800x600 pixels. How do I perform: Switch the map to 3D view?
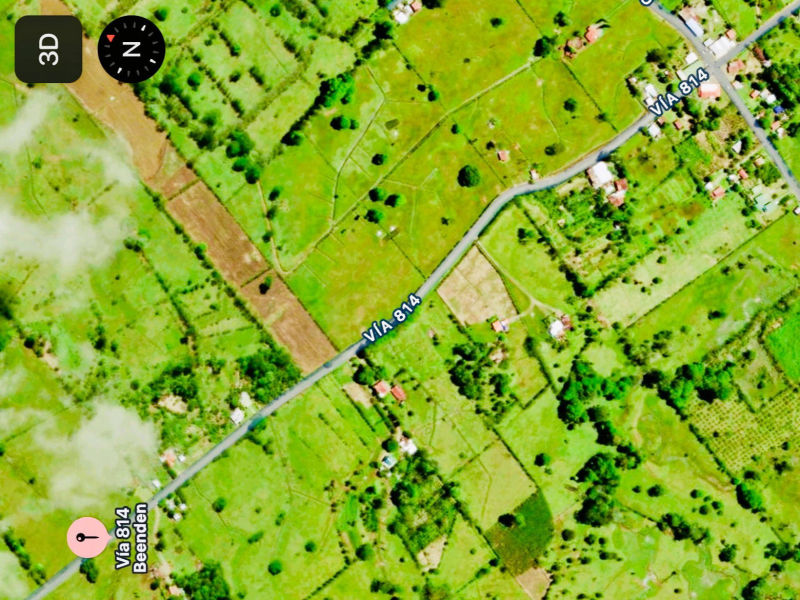pos(48,49)
